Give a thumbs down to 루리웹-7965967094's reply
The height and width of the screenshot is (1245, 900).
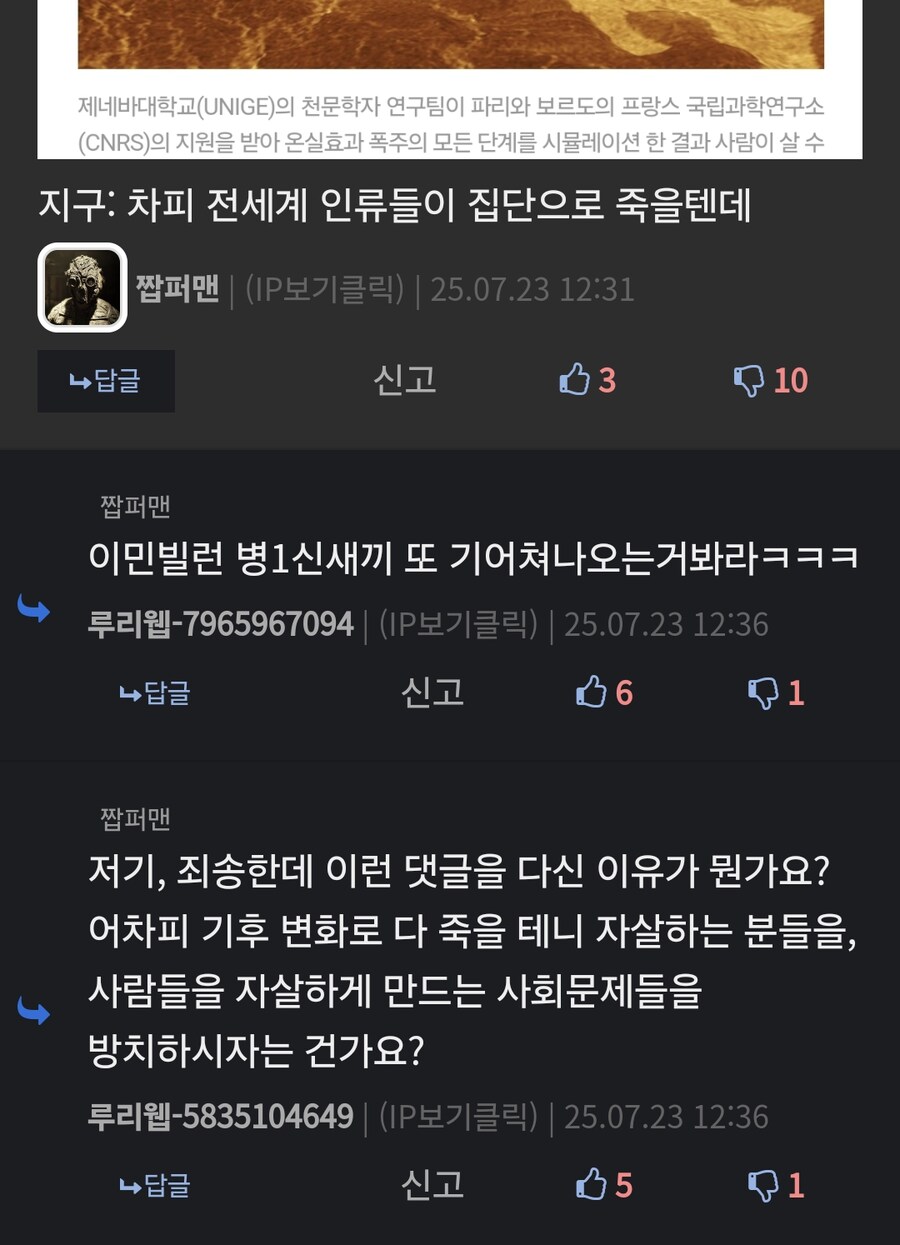click(764, 691)
